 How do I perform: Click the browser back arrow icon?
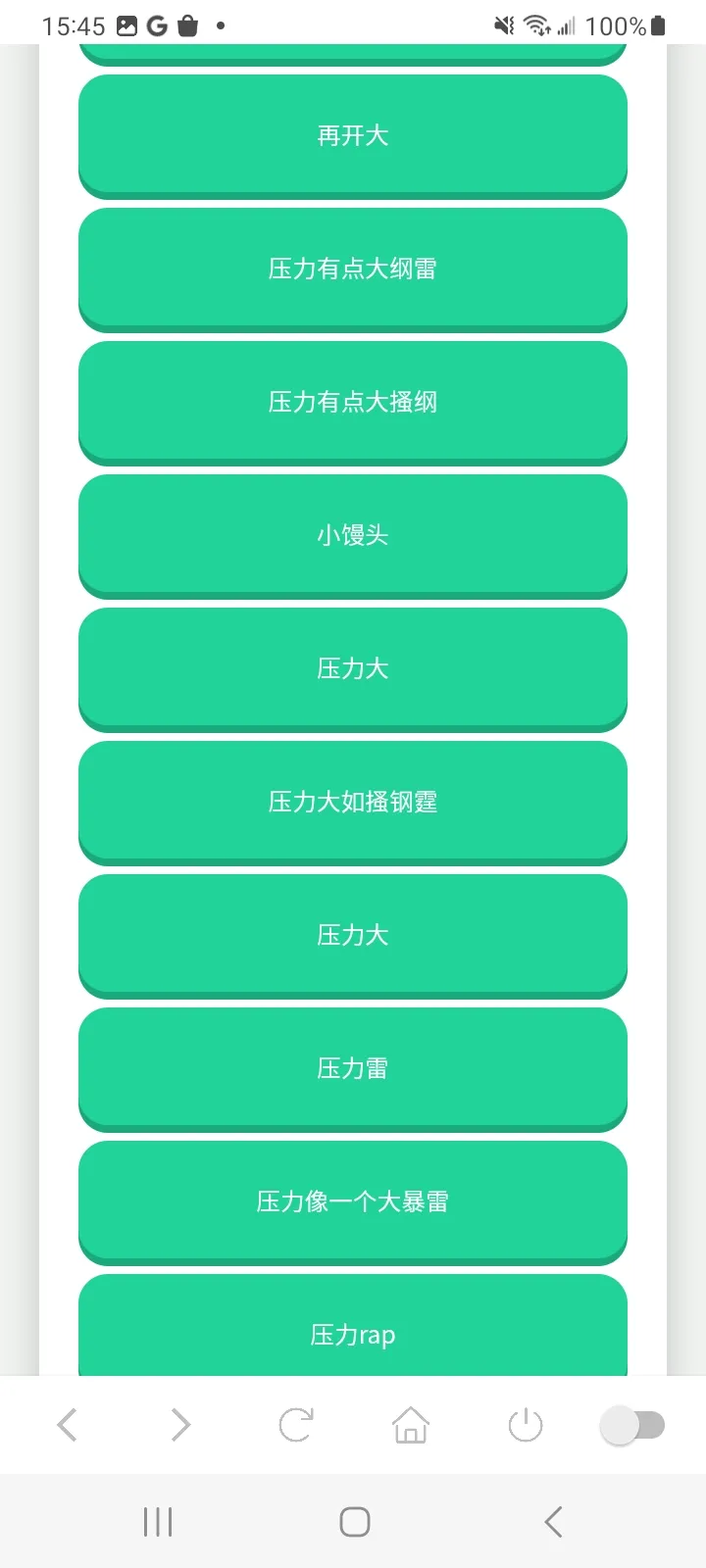click(x=66, y=1425)
